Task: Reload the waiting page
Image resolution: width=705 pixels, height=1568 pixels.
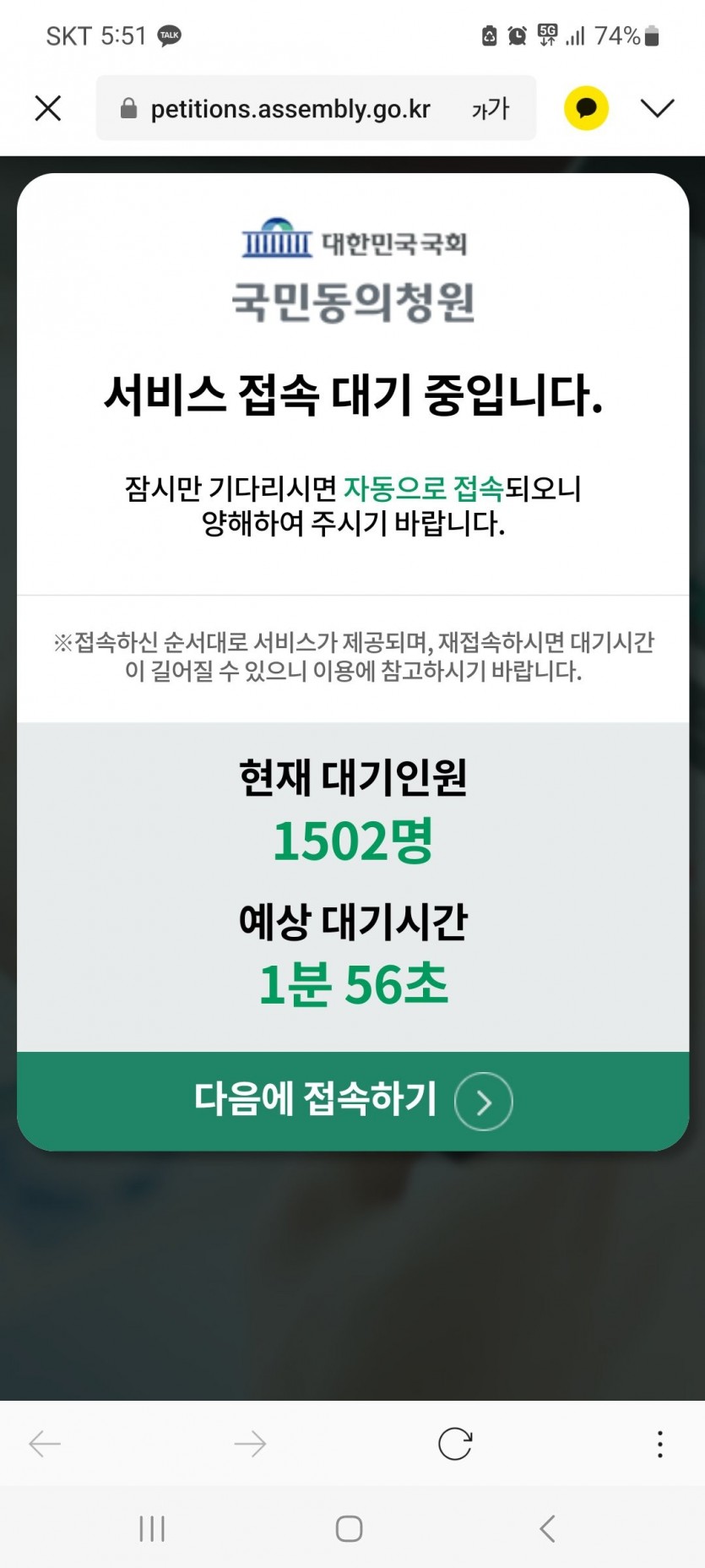Action: pyautogui.click(x=455, y=1444)
